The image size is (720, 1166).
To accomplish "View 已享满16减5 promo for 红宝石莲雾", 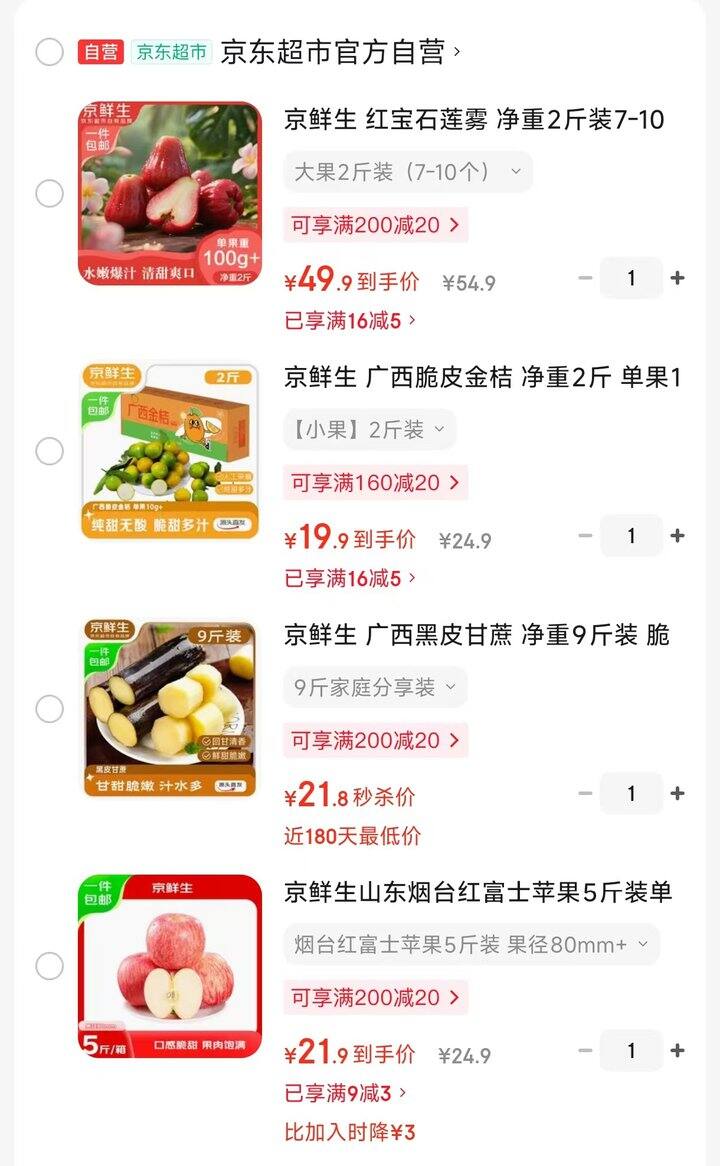I will tap(350, 321).
